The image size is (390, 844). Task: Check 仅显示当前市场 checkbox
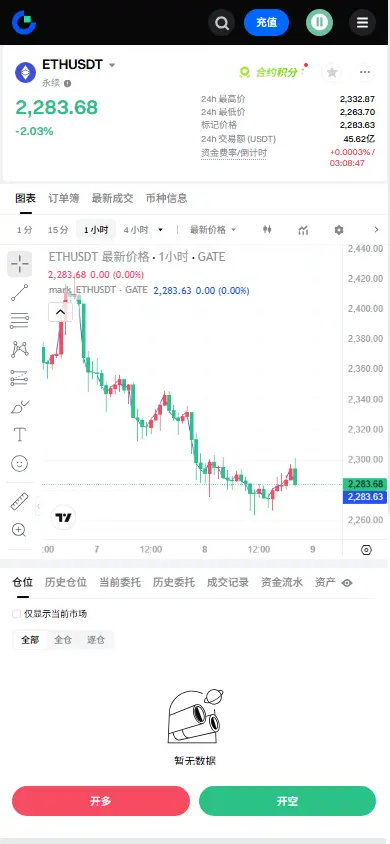[x=17, y=614]
